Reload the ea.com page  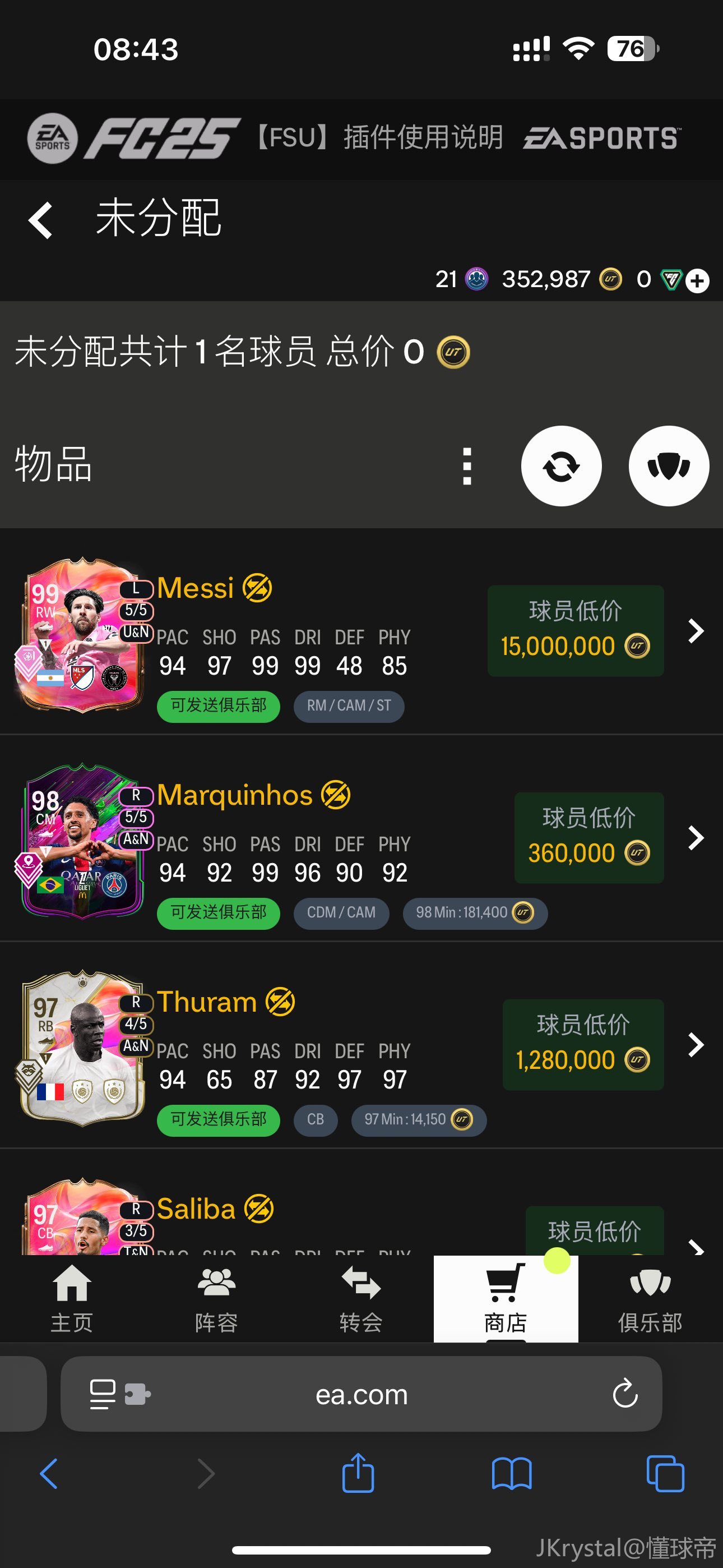point(625,1394)
